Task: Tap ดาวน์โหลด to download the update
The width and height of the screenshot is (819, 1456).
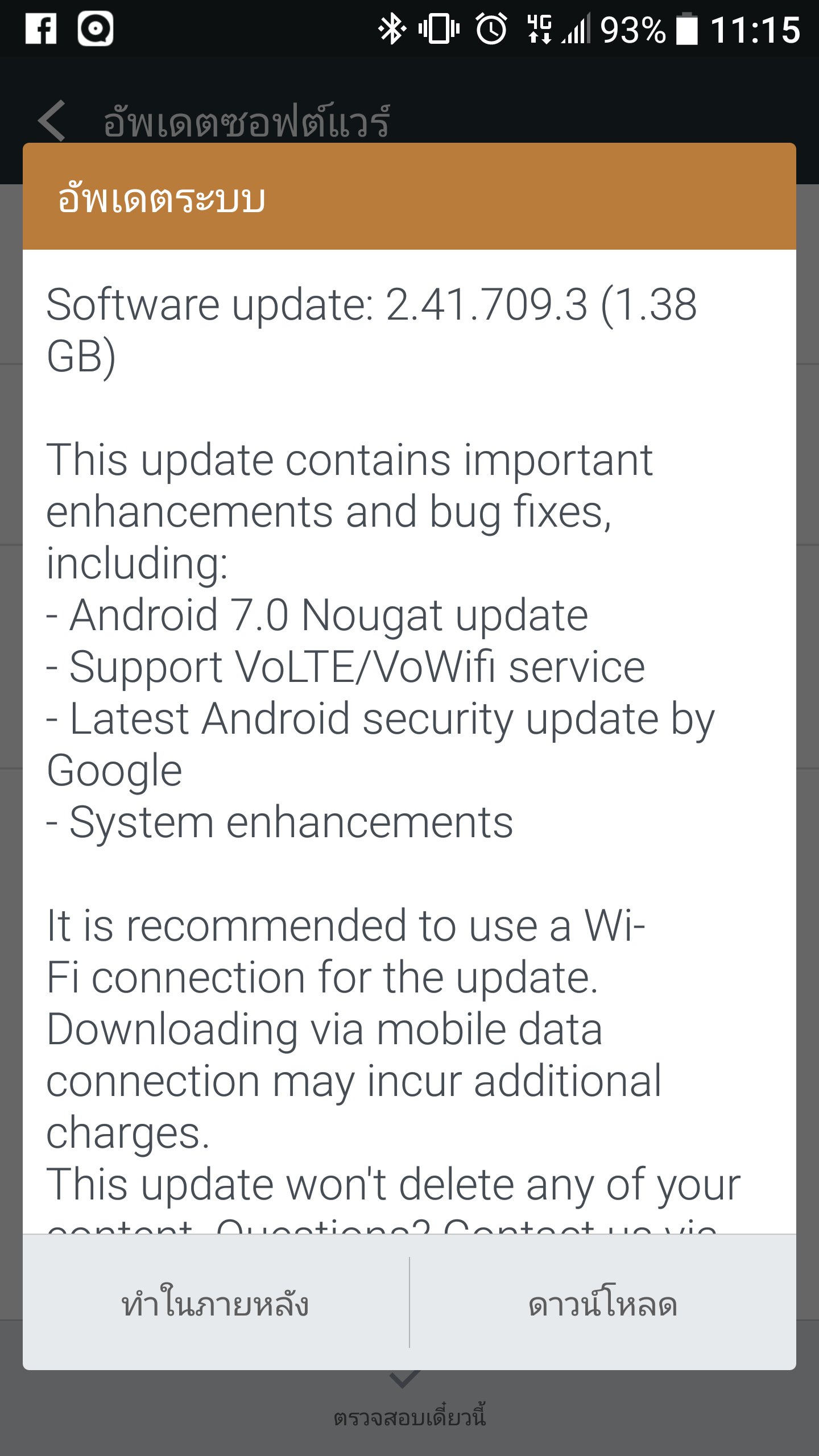Action: [603, 1302]
